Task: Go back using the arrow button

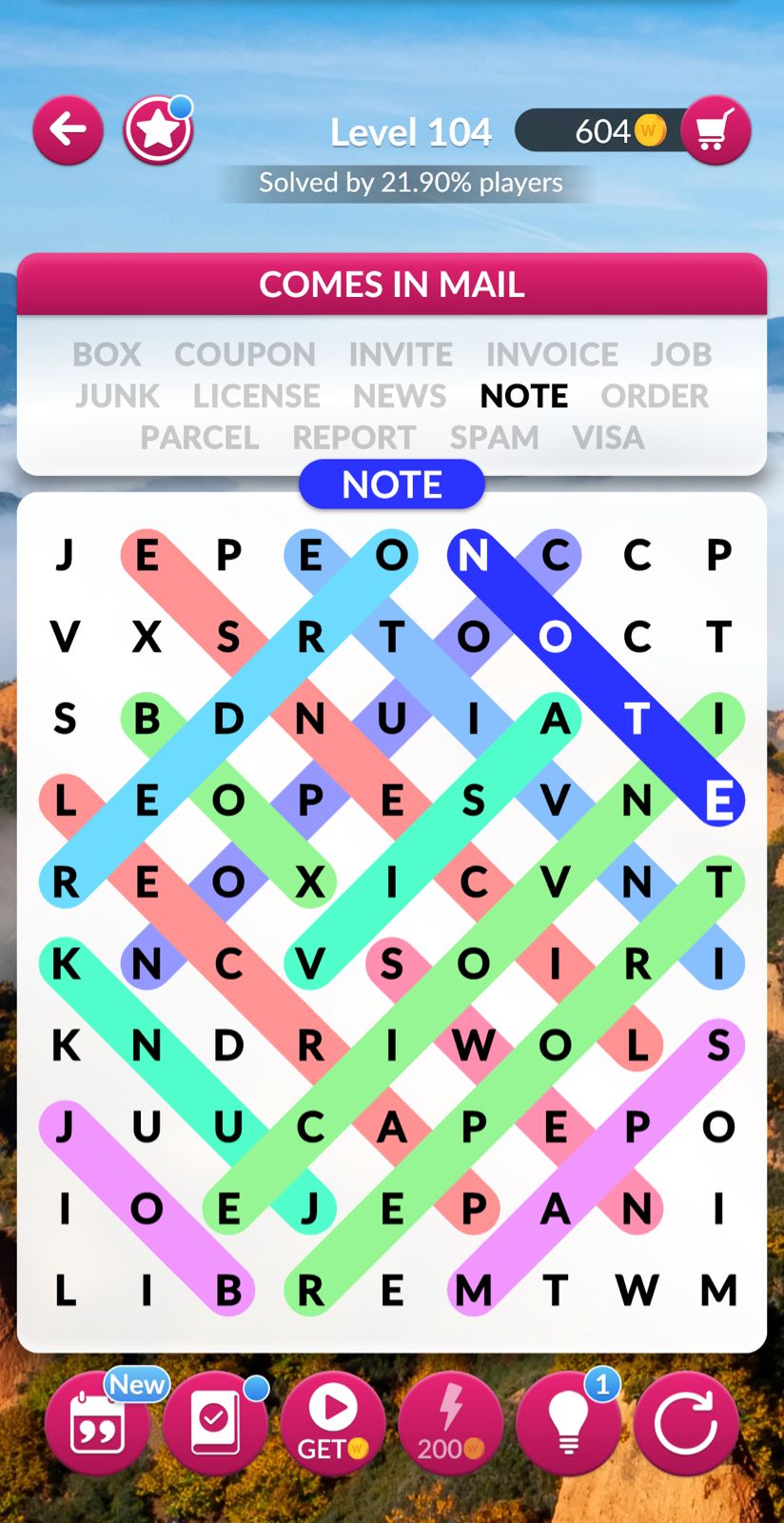Action: click(69, 130)
